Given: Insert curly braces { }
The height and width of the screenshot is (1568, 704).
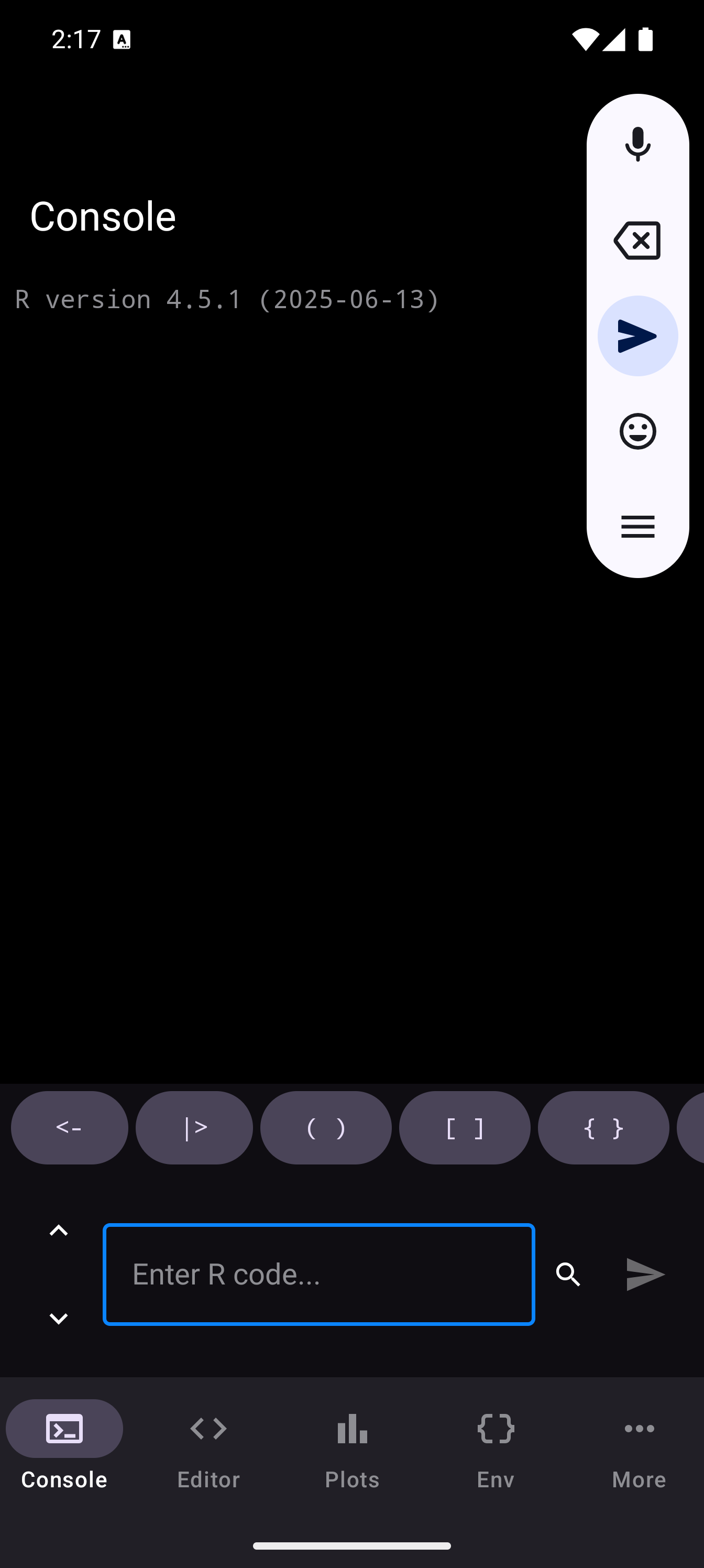Looking at the screenshot, I should coord(603,1127).
